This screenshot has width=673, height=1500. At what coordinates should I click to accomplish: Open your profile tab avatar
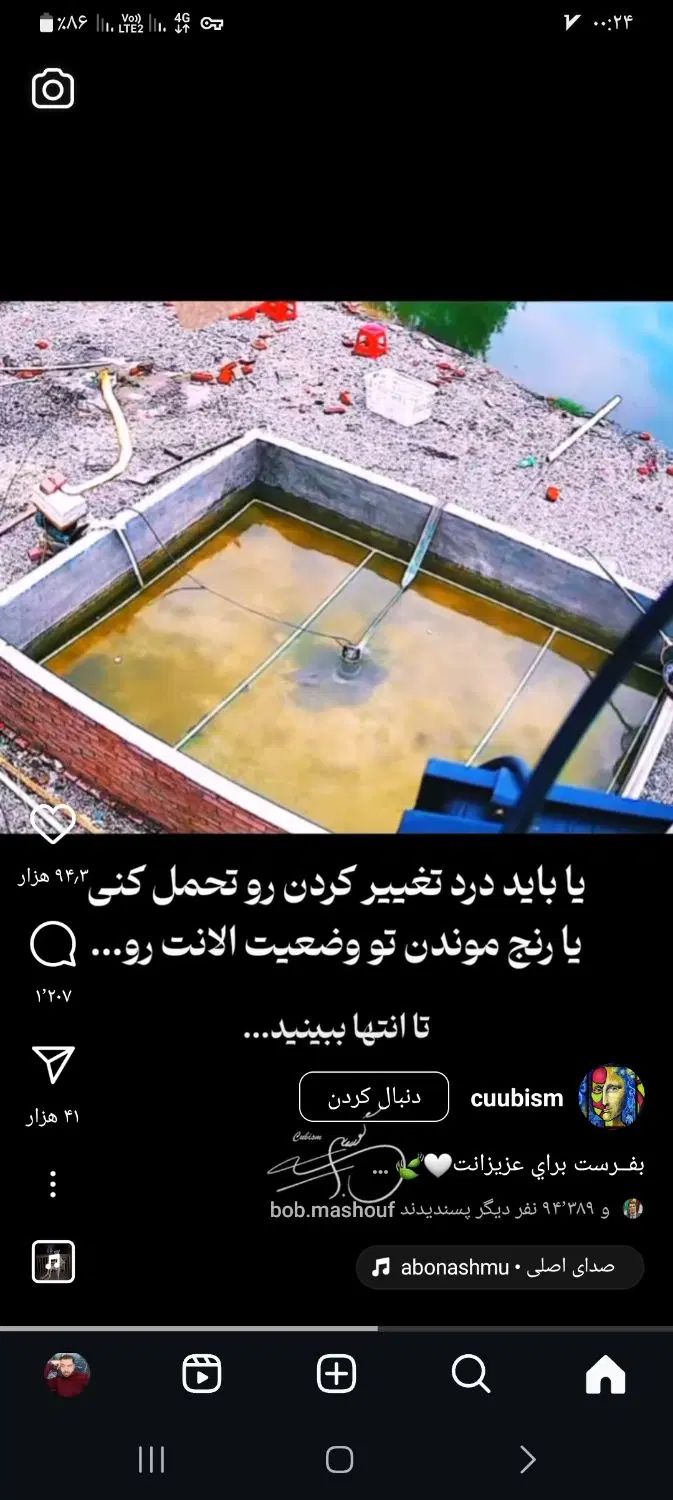(x=67, y=1375)
